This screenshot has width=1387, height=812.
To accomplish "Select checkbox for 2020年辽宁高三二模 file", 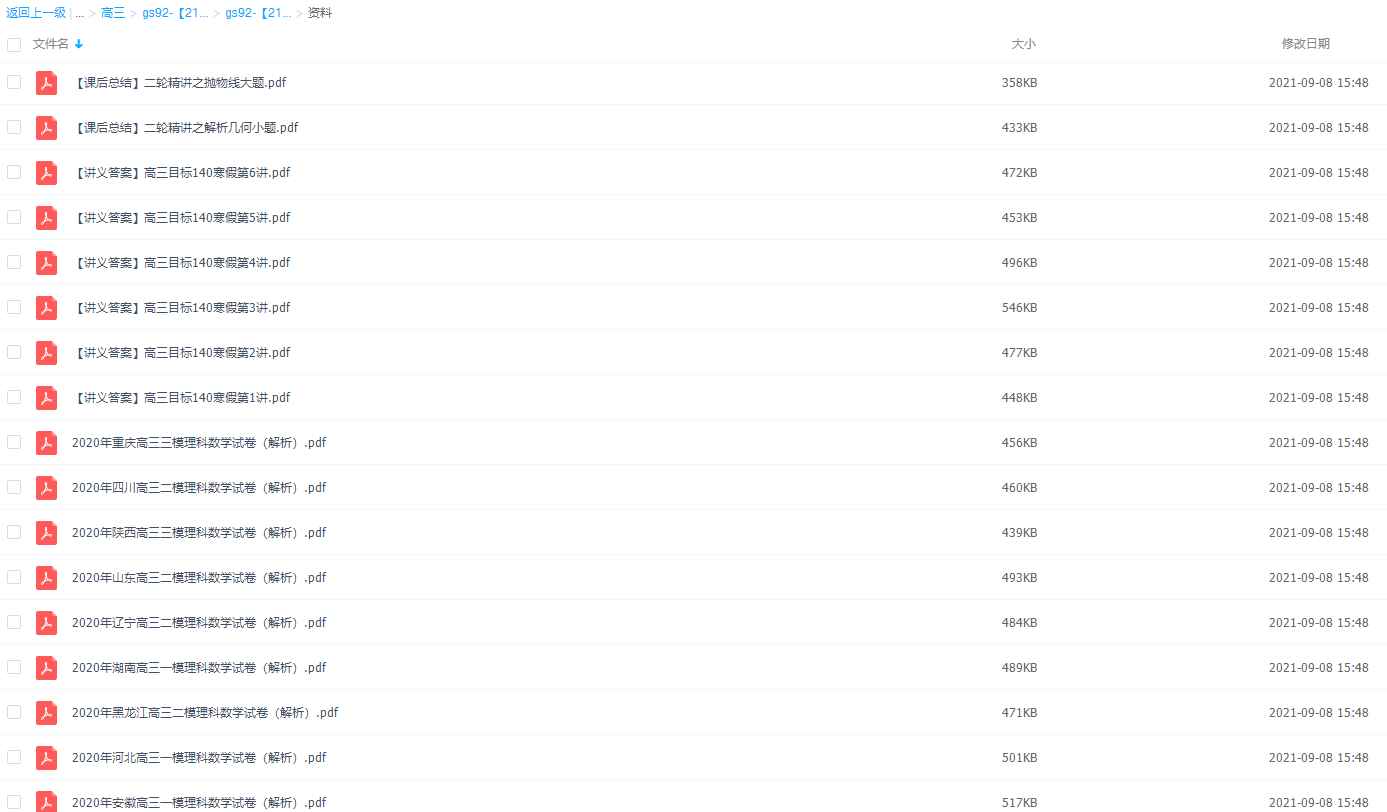I will click(x=14, y=622).
